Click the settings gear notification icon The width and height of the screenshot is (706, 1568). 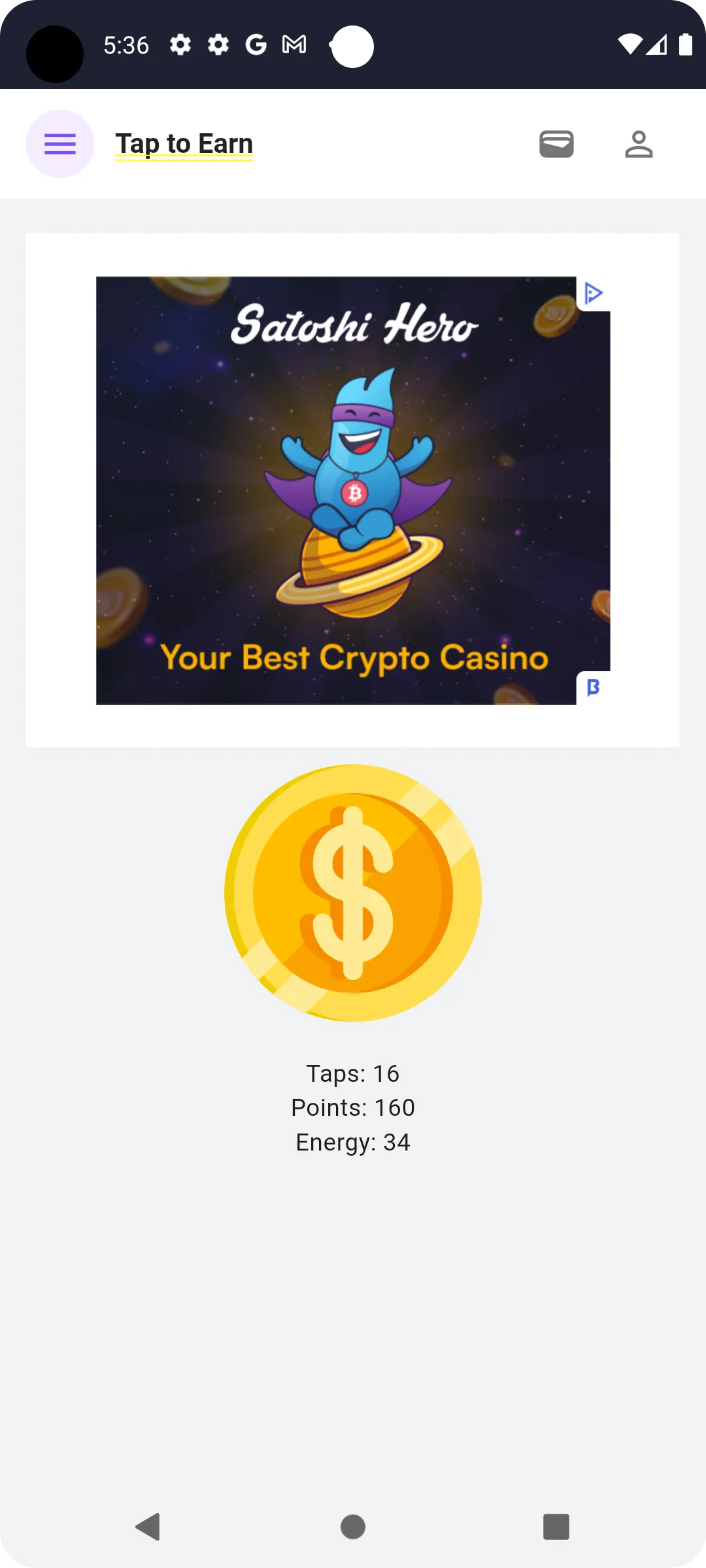(x=181, y=44)
